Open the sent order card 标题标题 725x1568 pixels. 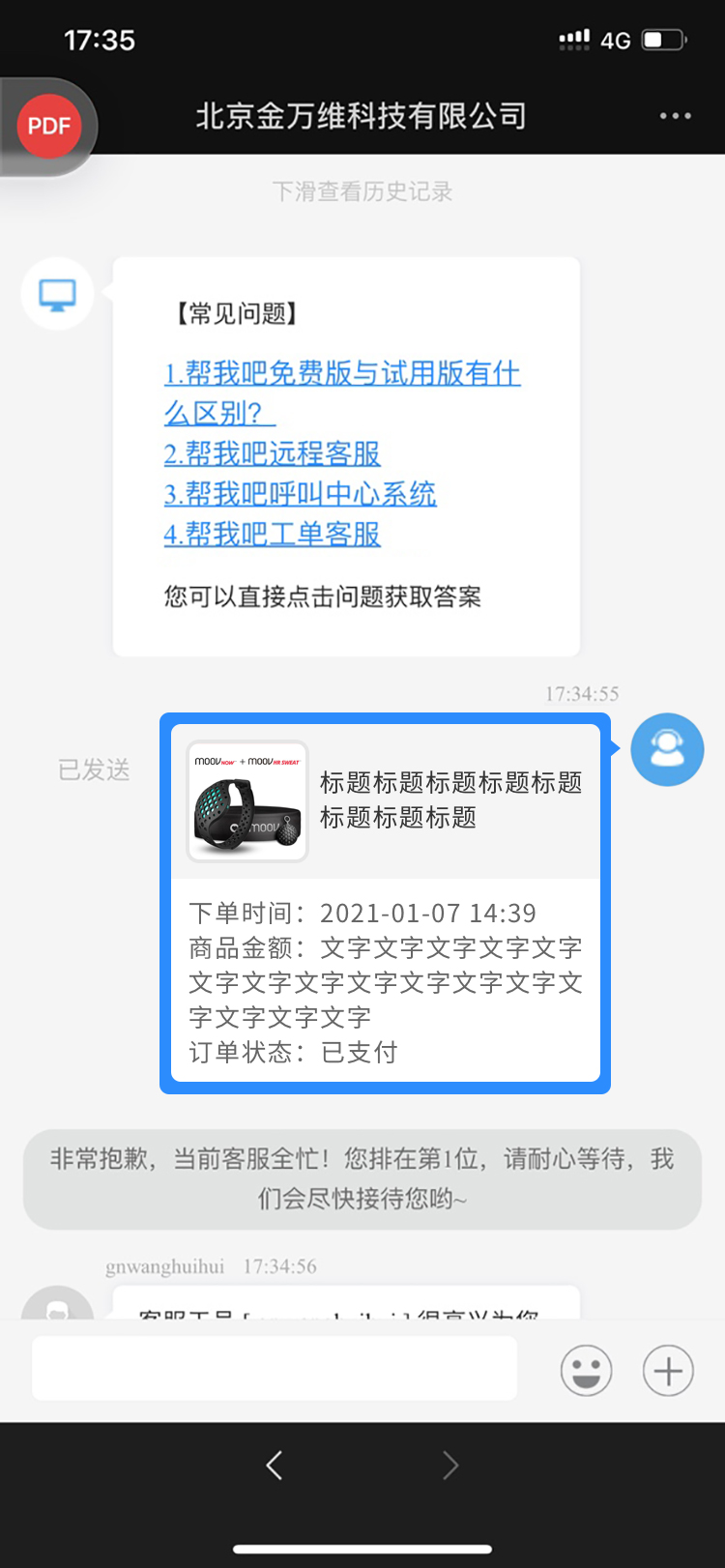(385, 903)
